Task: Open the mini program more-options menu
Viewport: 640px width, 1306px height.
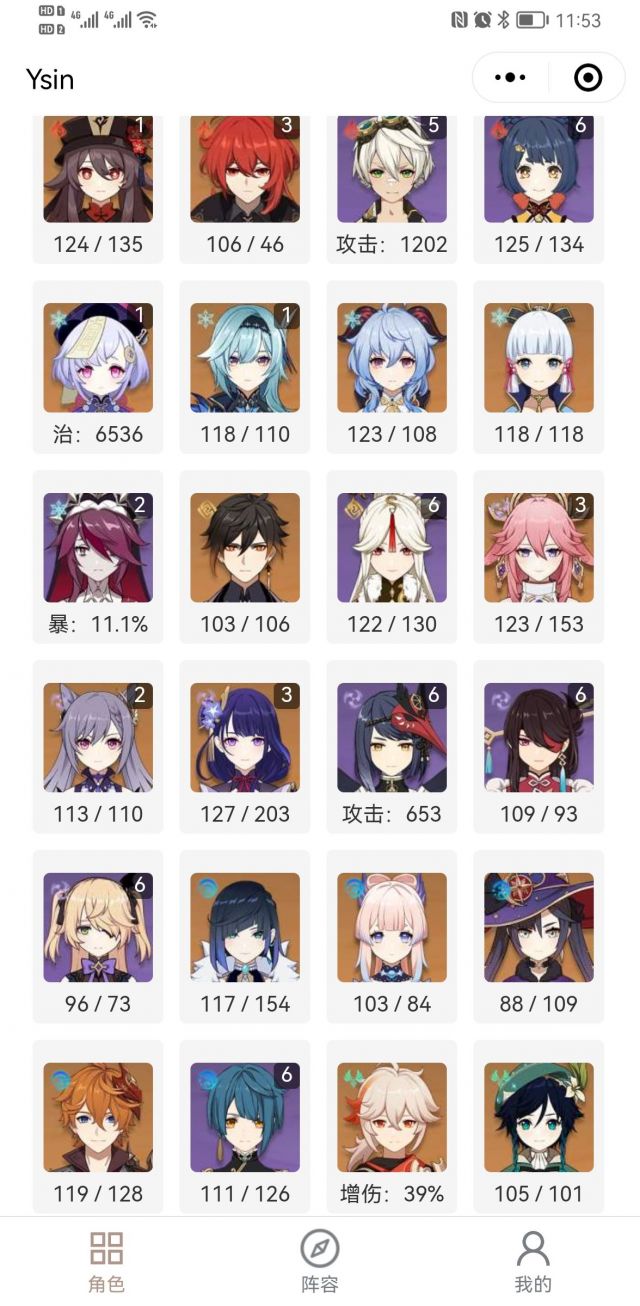Action: (x=511, y=78)
